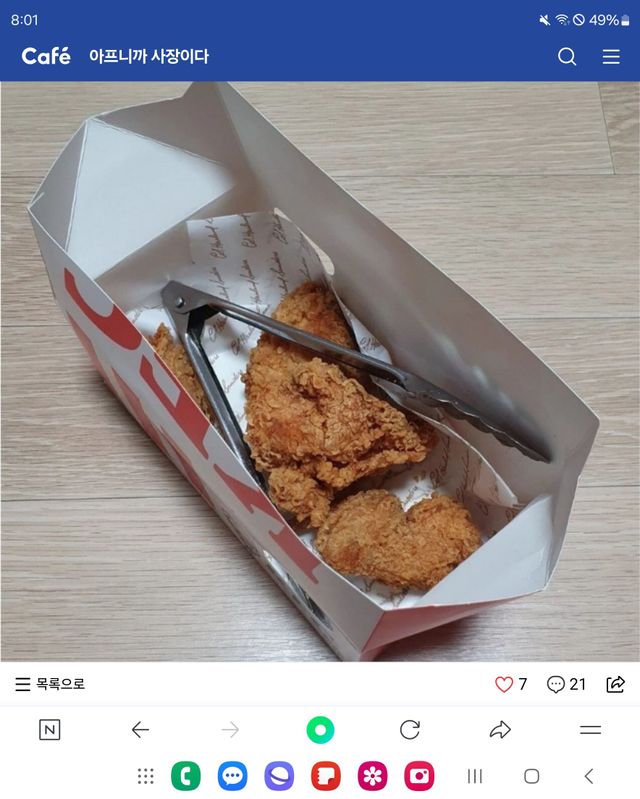The height and width of the screenshot is (799, 640).
Task: Go to the Naver home N button
Action: click(49, 730)
